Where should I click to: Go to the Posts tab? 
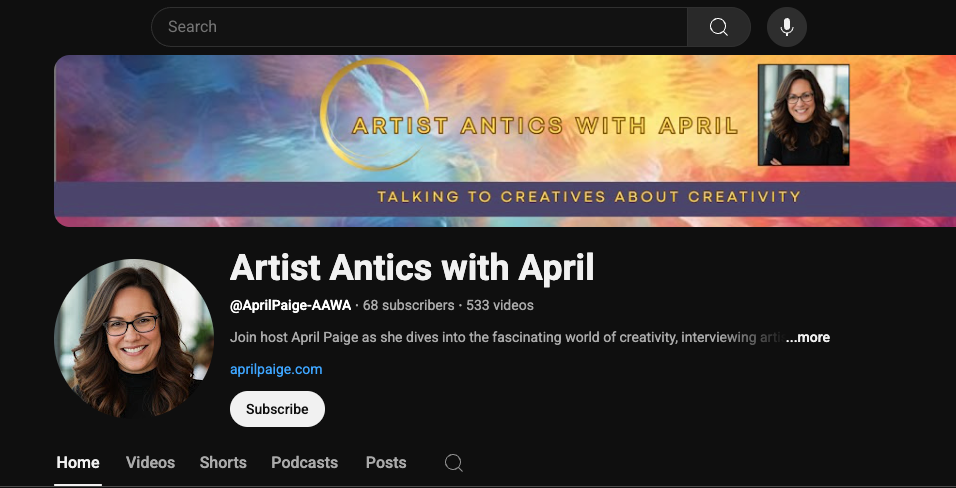[x=386, y=462]
